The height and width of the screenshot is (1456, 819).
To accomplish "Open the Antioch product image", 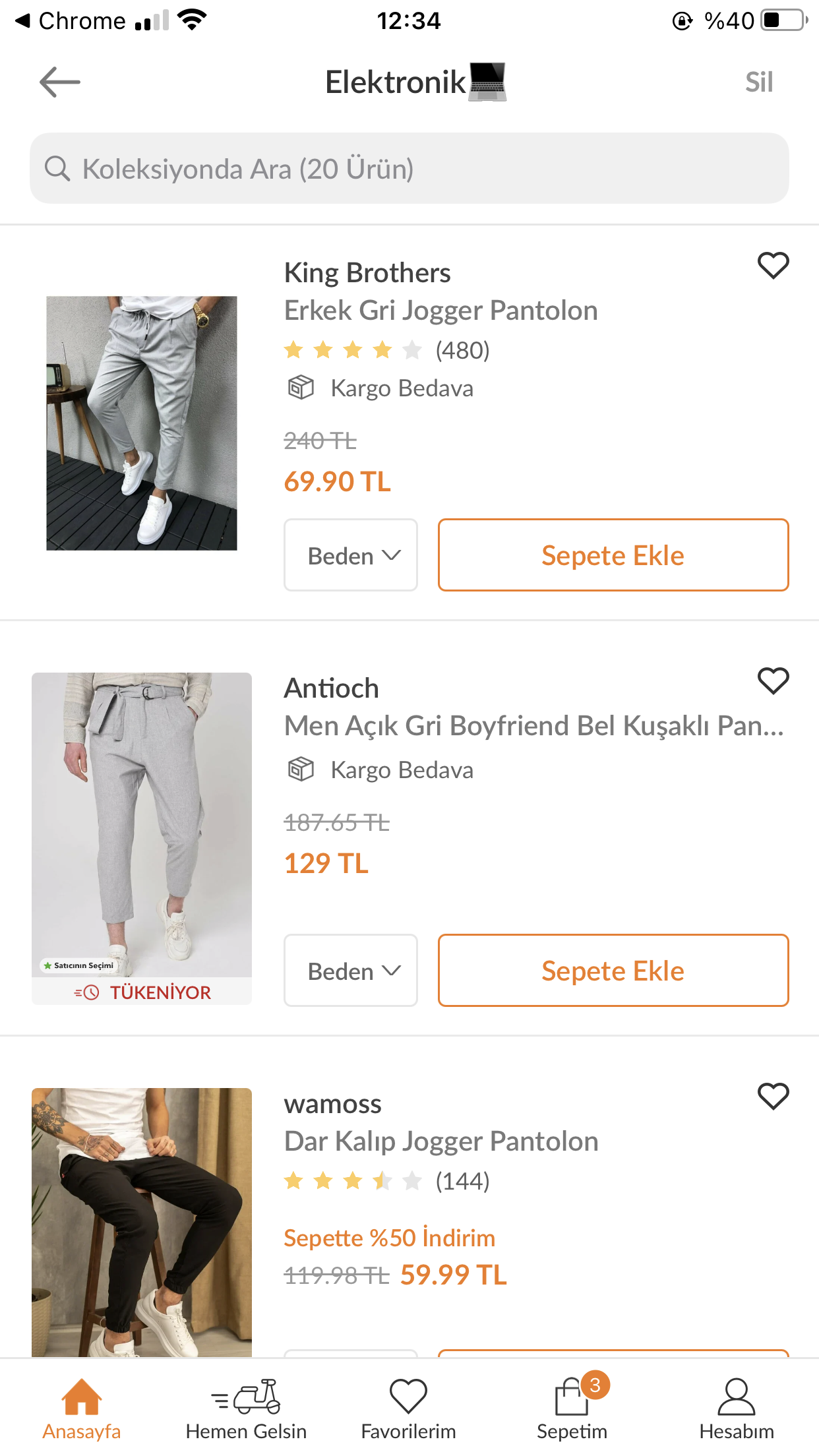I will [142, 824].
